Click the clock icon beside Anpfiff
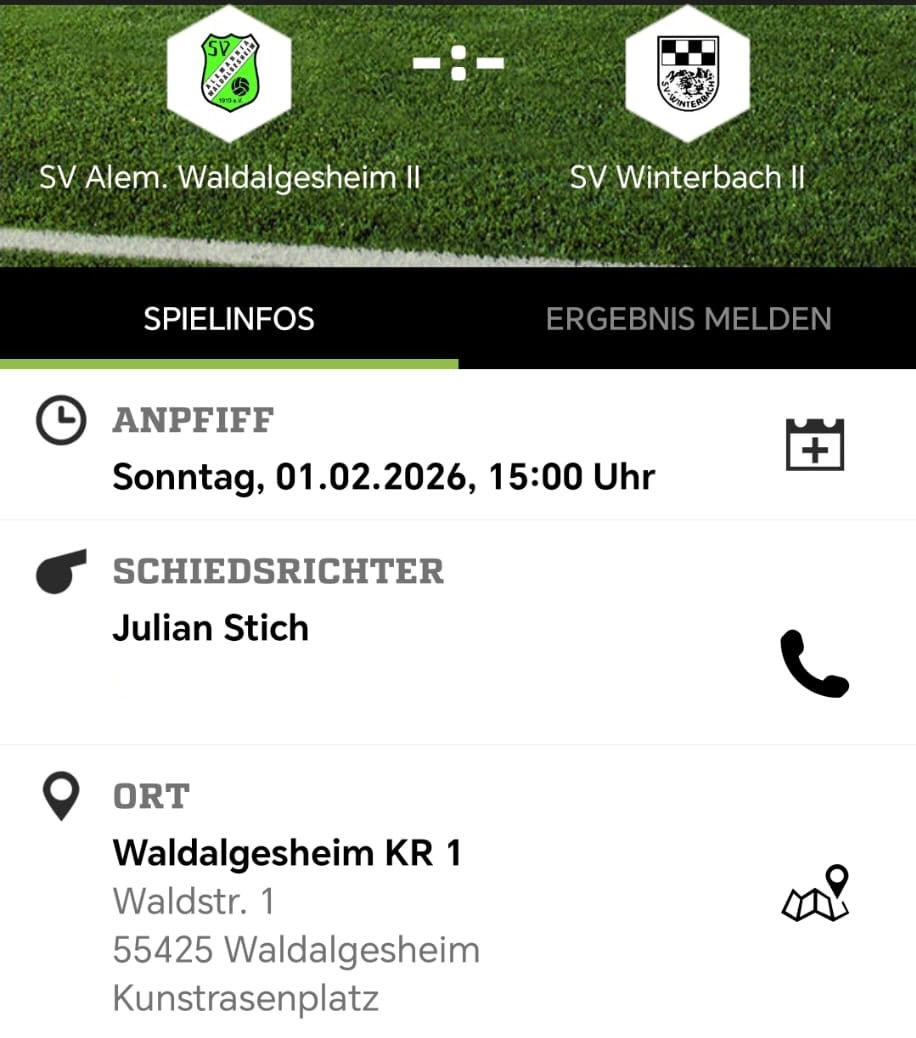The image size is (916, 1038). [59, 421]
